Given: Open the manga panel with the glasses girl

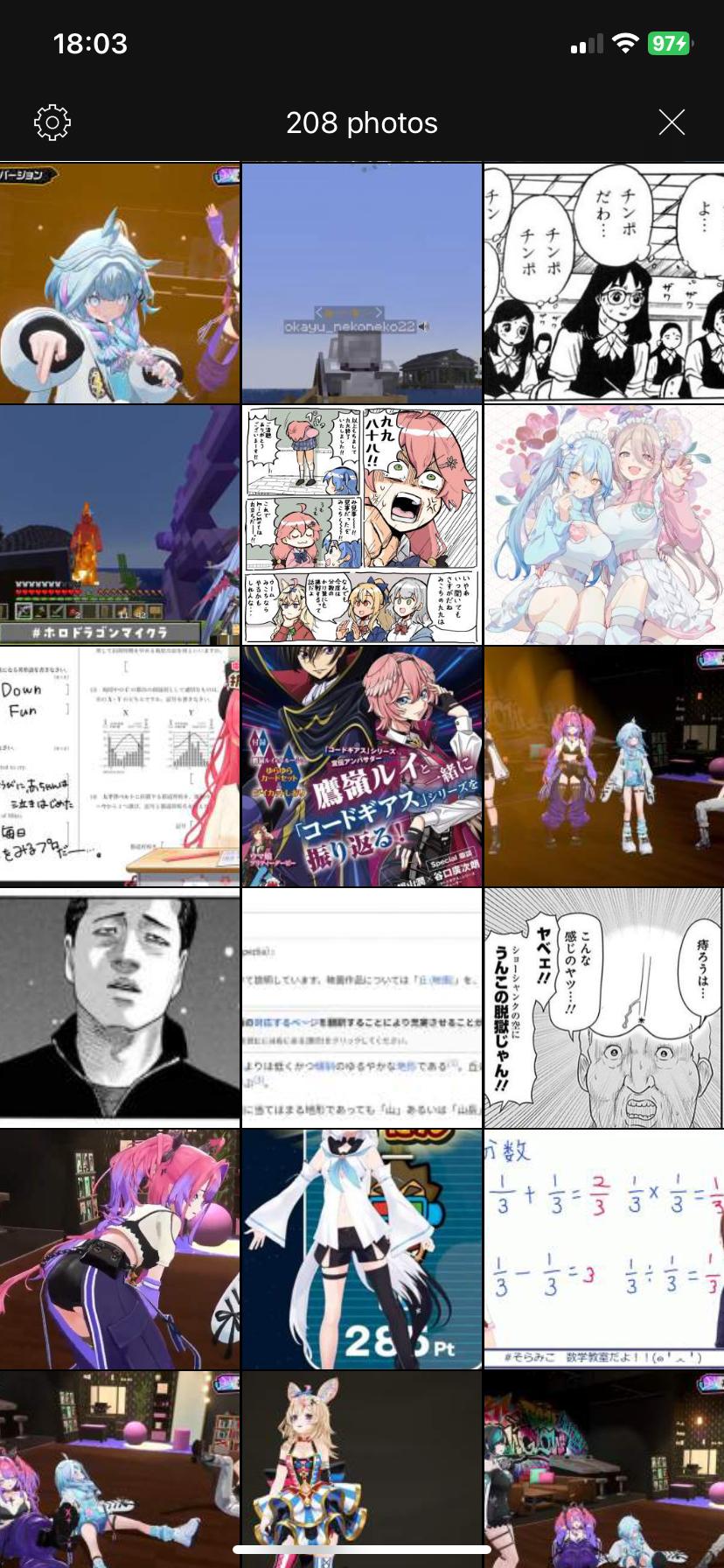Looking at the screenshot, I should [604, 283].
